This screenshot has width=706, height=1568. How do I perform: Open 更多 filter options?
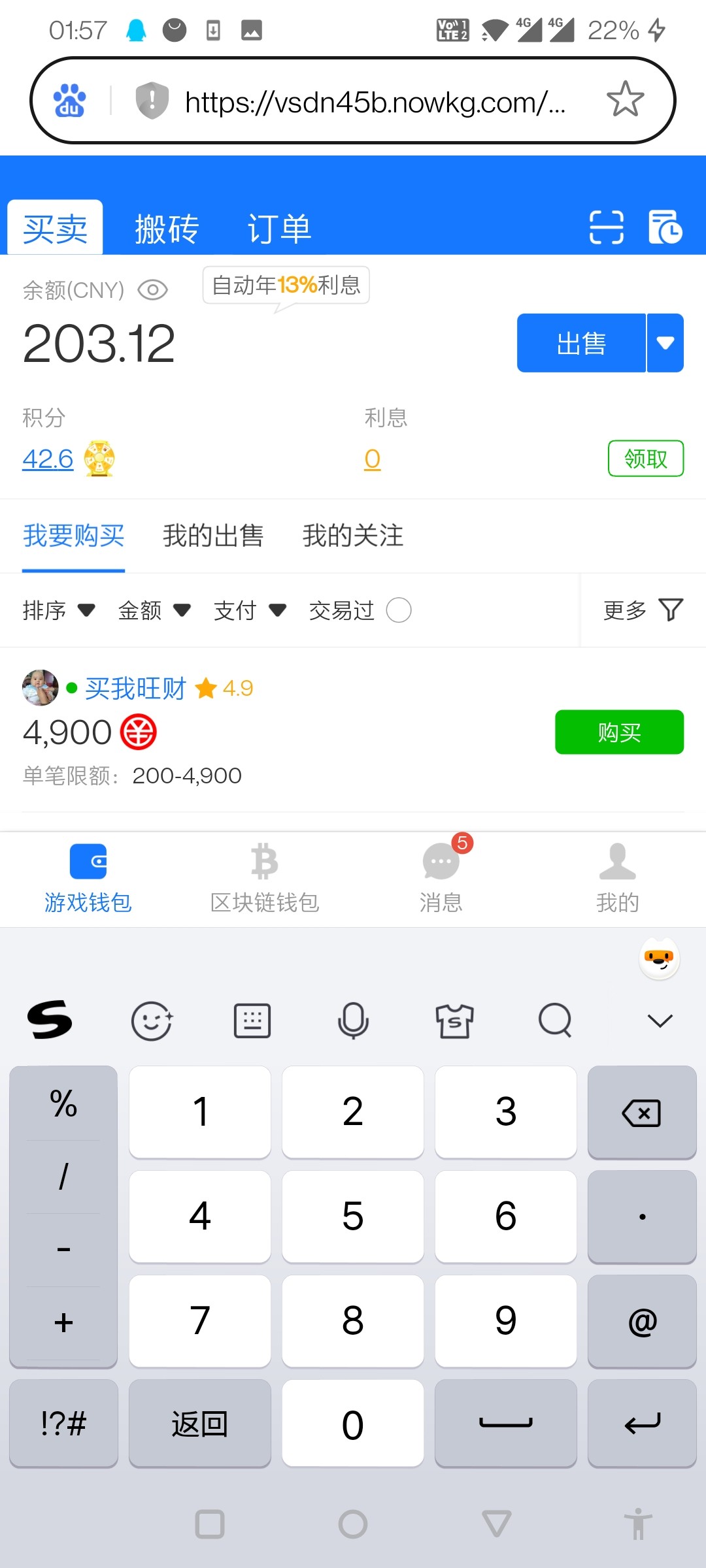point(643,610)
